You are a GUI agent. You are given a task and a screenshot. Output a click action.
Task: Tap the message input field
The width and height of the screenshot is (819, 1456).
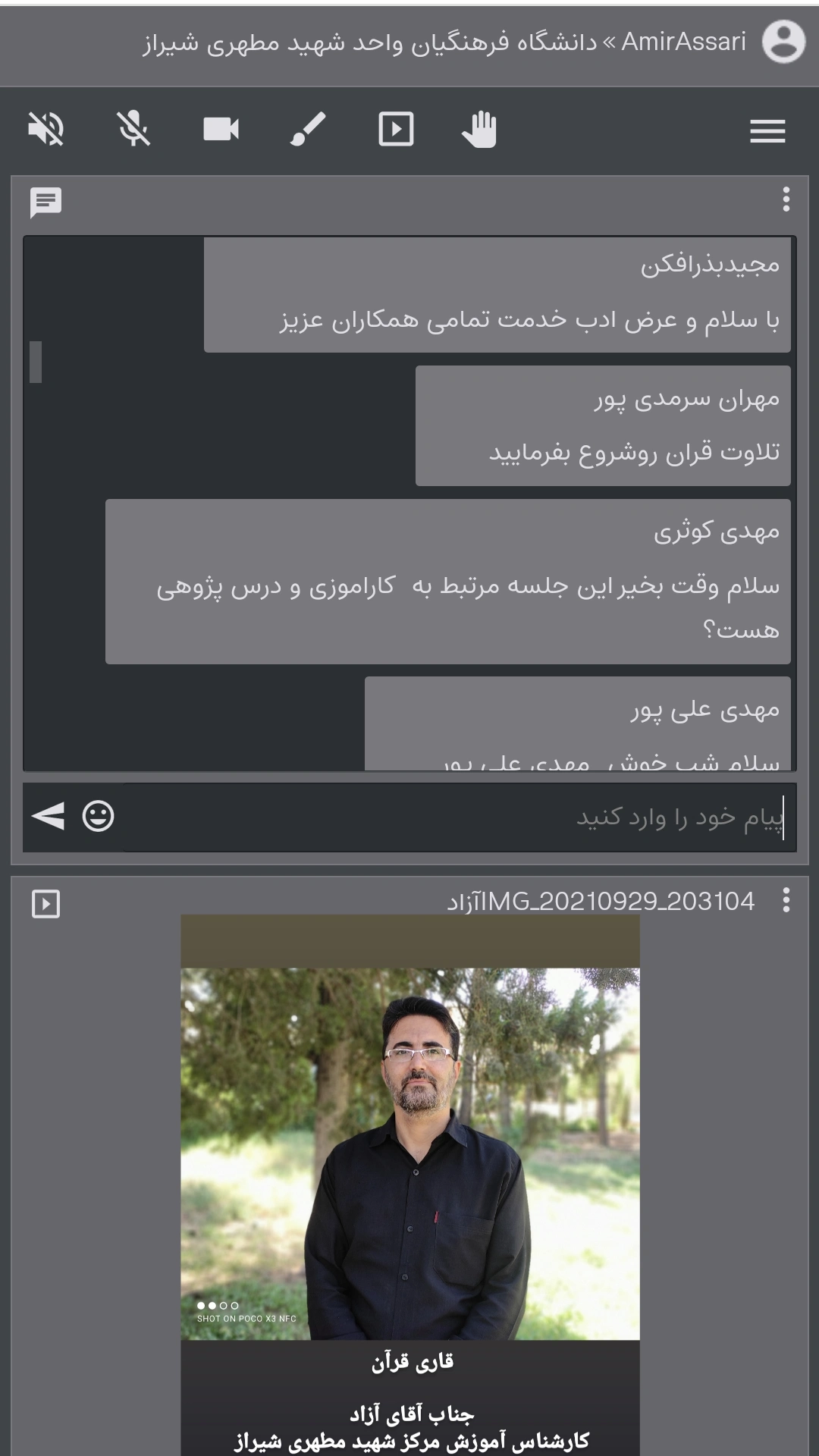(x=455, y=817)
